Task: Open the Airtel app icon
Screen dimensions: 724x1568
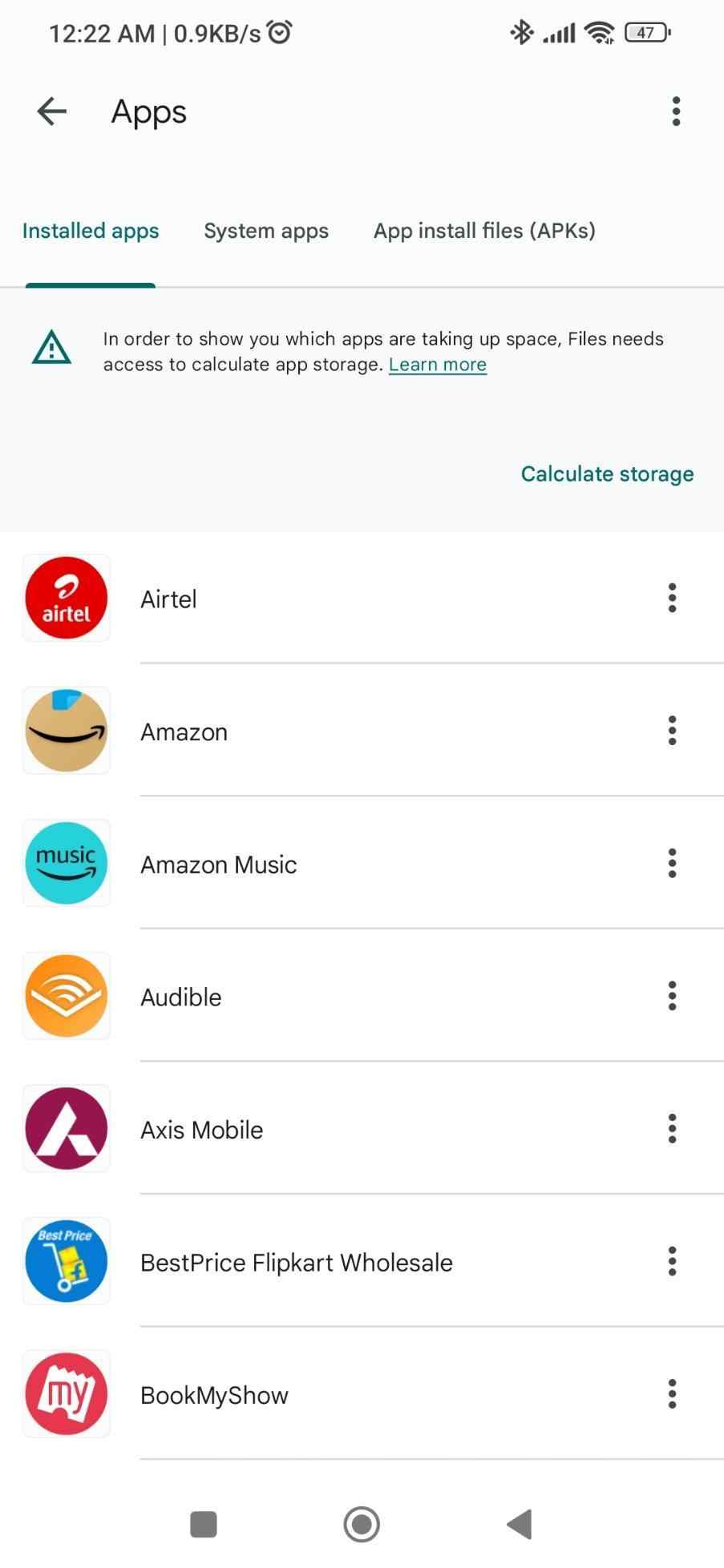Action: coord(66,597)
